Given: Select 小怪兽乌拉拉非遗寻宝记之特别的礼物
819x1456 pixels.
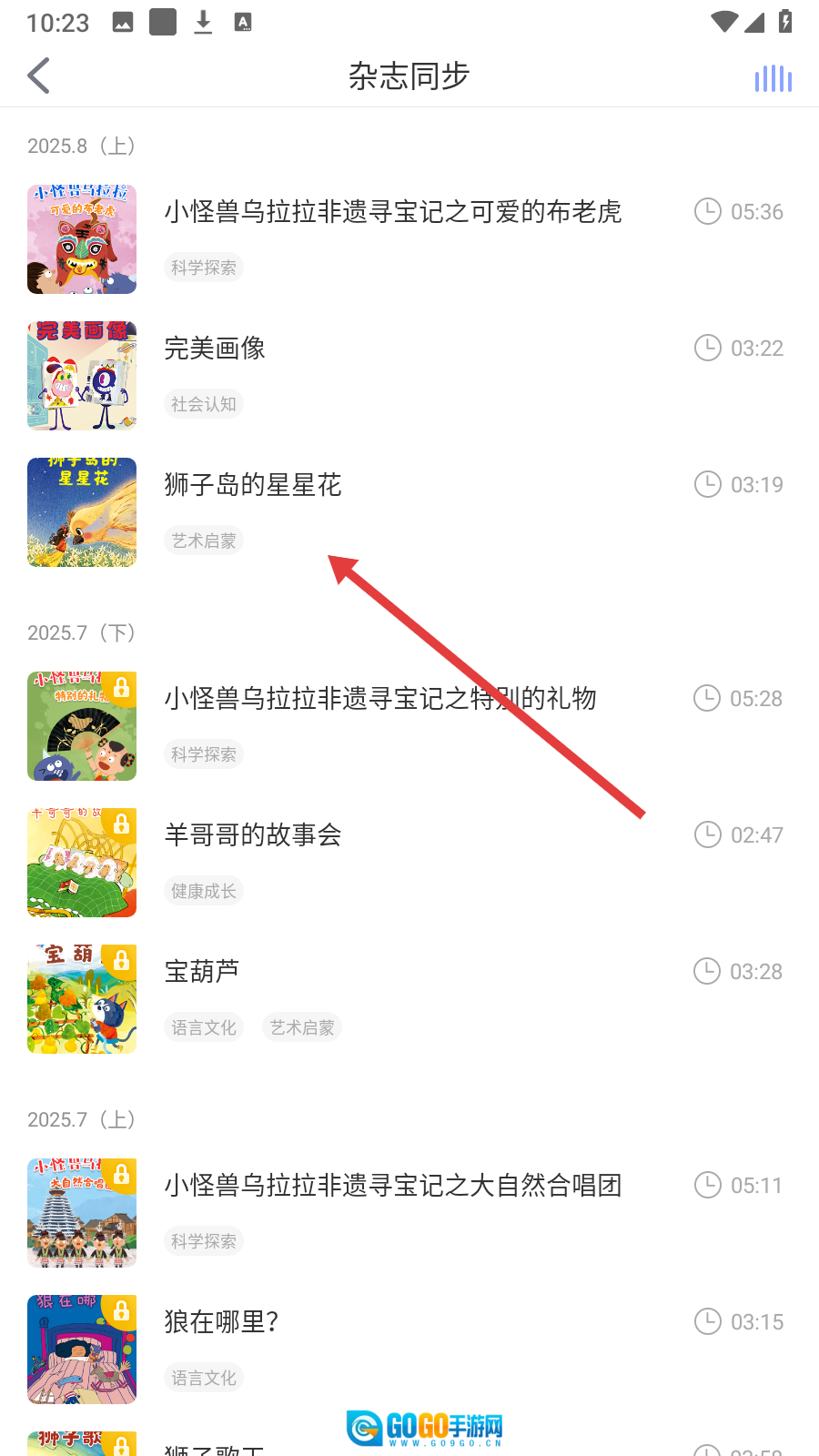Looking at the screenshot, I should (x=380, y=699).
